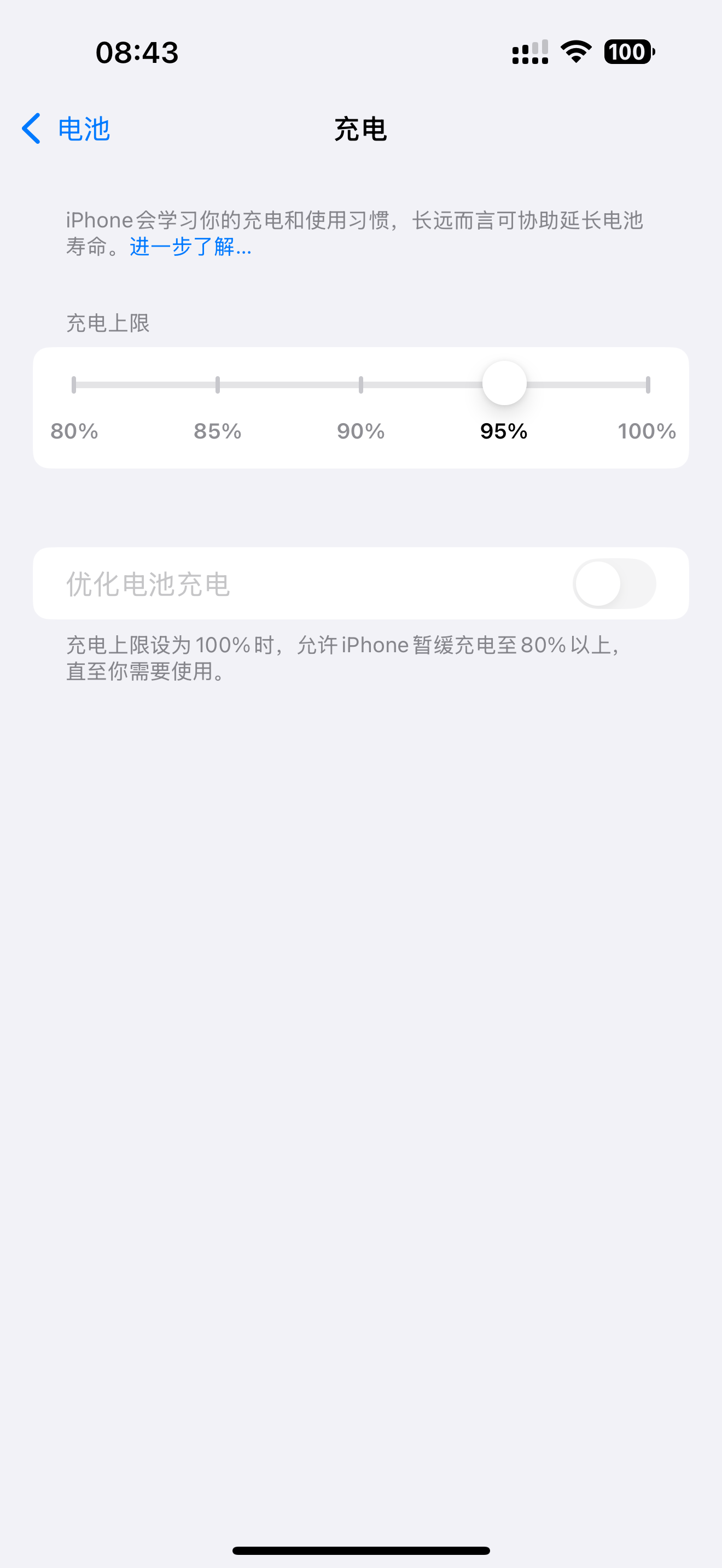Screen dimensions: 722x1568
Task: Set charge limit to 100%
Action: click(x=647, y=385)
